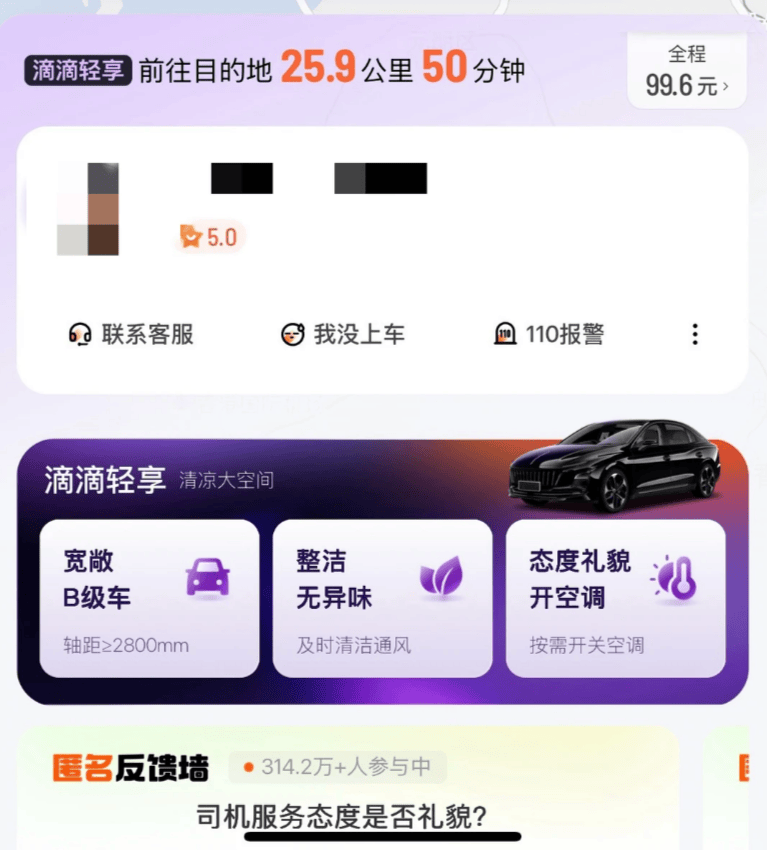Open the 宽敞B级车 feature card
Screen dimensions: 767x850
148,598
